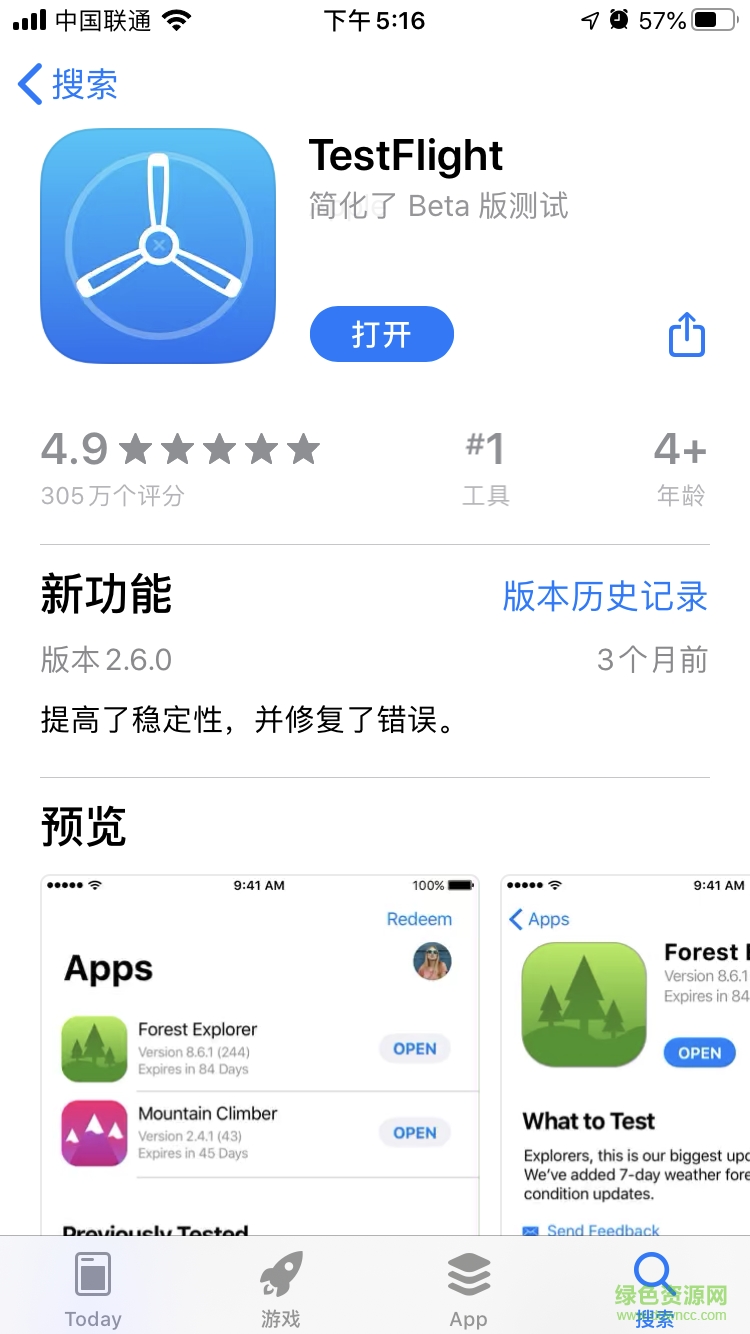
Task: View the Forest Explorer detail preview screenshot
Action: click(625, 1055)
